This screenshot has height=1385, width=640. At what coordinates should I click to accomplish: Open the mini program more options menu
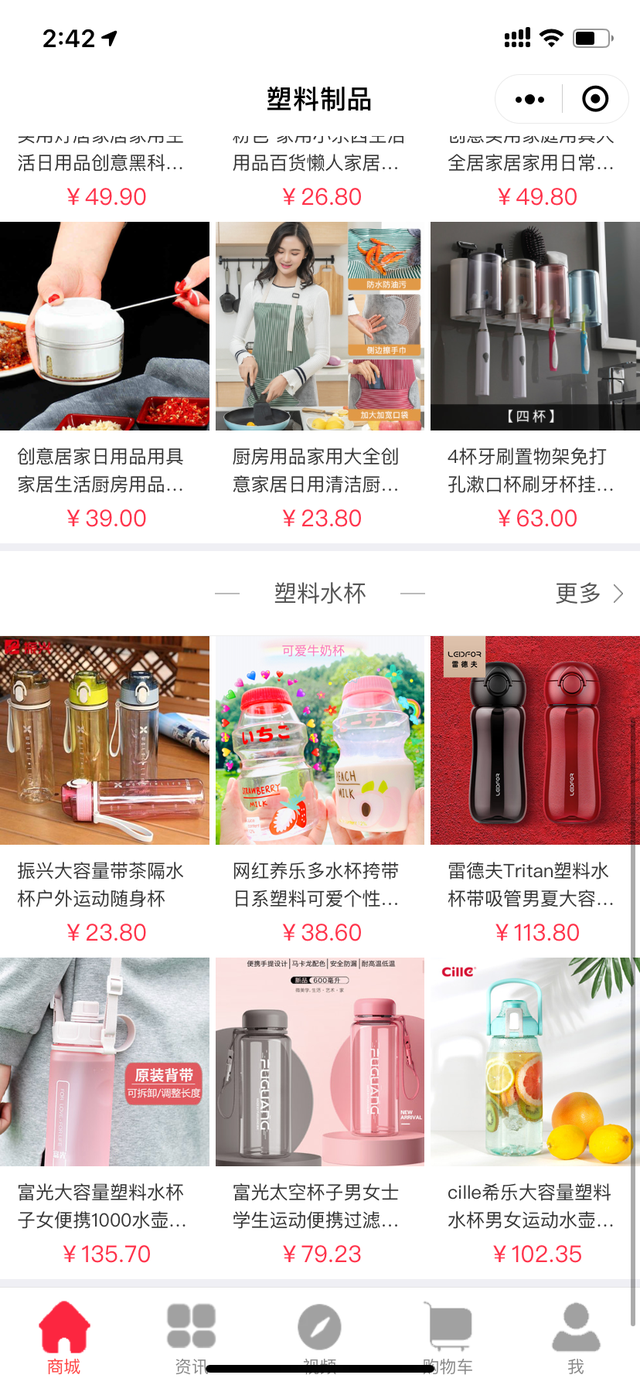pyautogui.click(x=529, y=99)
